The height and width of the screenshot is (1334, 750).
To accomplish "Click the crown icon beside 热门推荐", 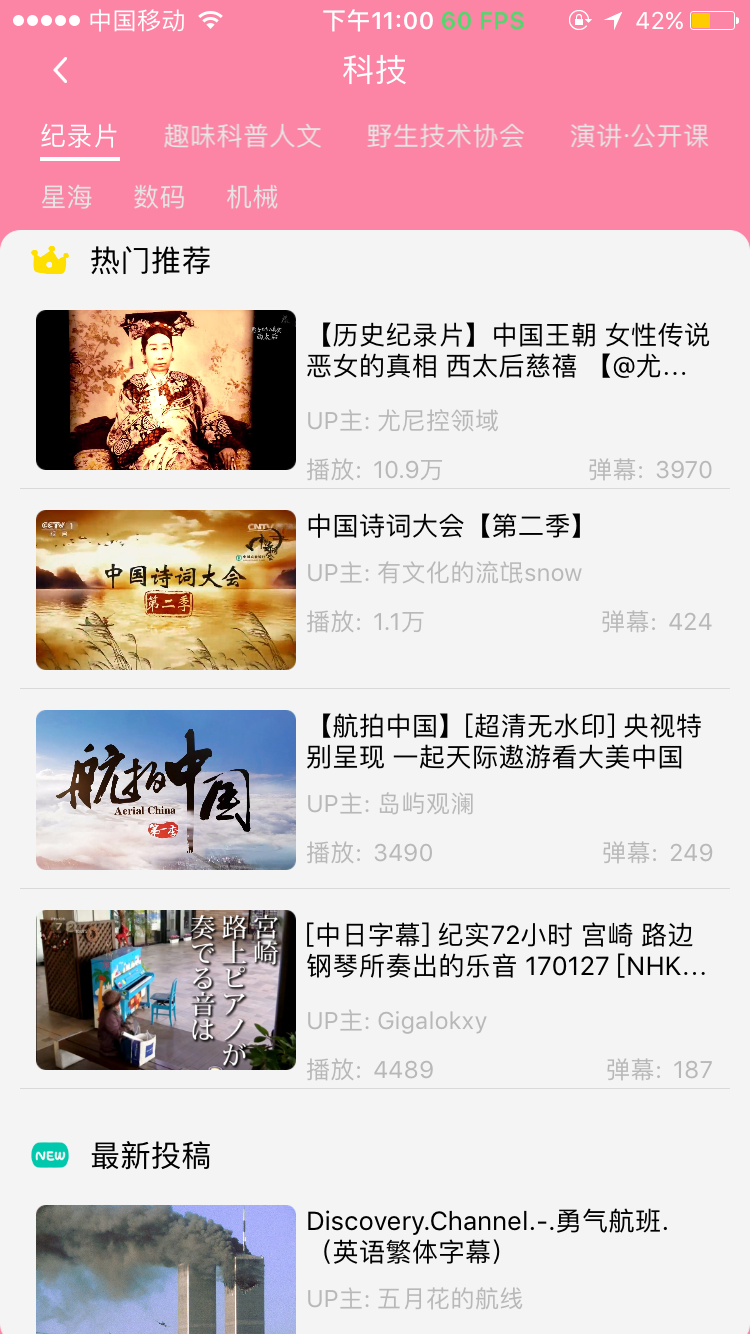I will click(51, 260).
